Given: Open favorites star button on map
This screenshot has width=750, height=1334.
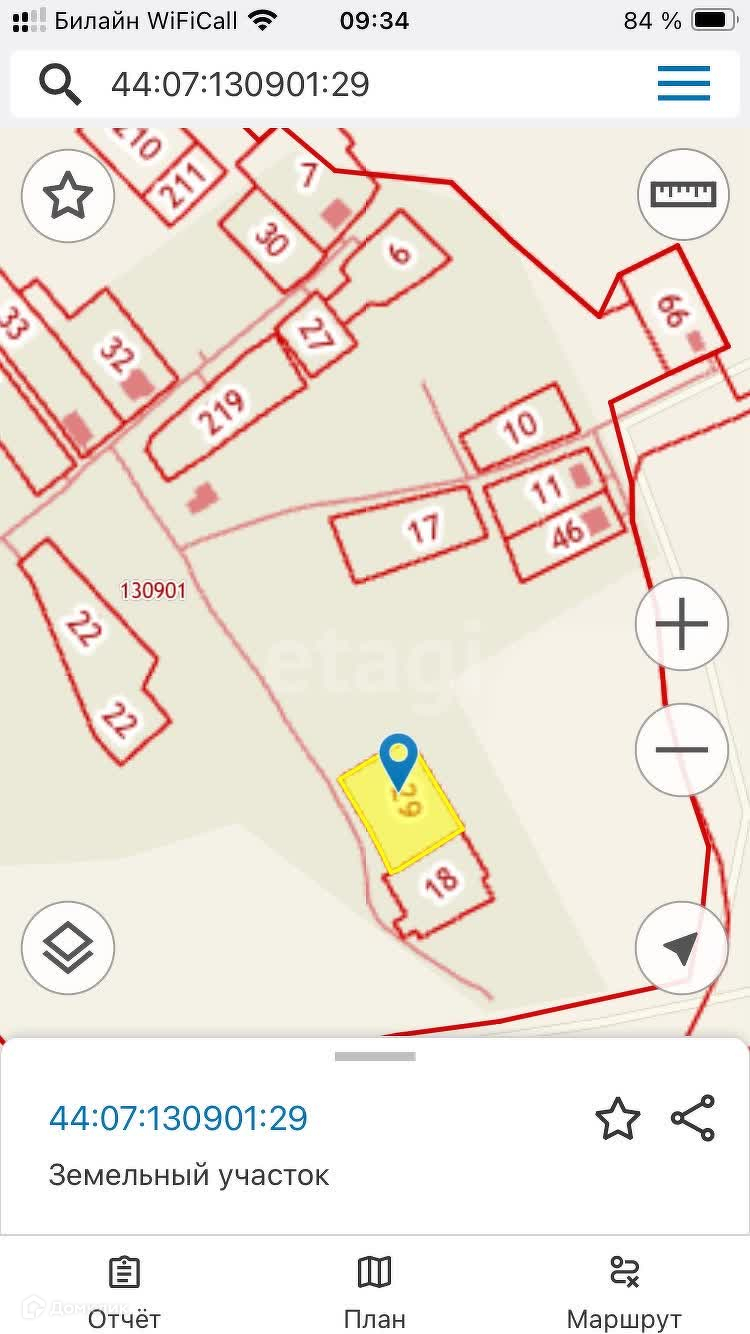Looking at the screenshot, I should pyautogui.click(x=68, y=196).
